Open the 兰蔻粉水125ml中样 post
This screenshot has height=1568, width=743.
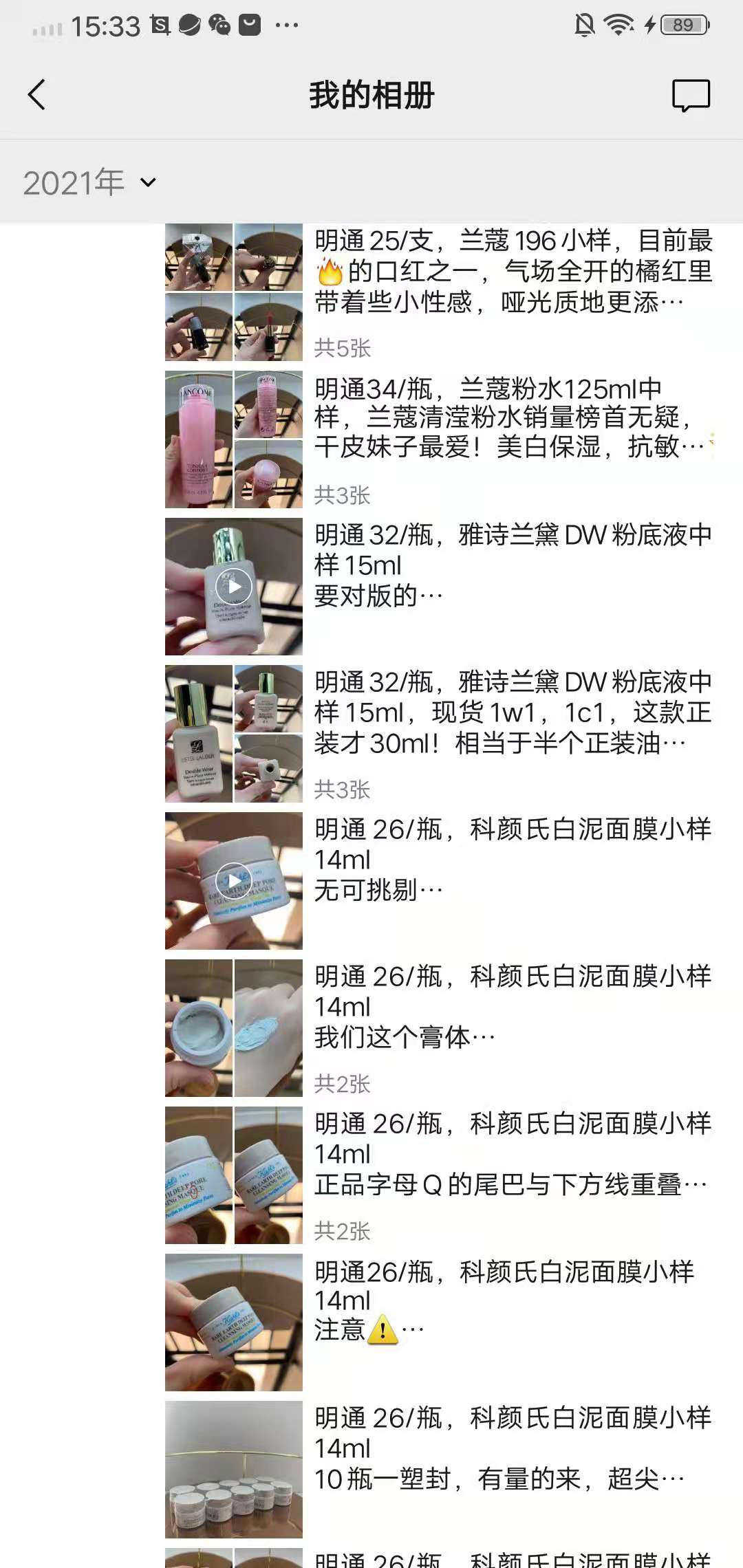pos(513,417)
